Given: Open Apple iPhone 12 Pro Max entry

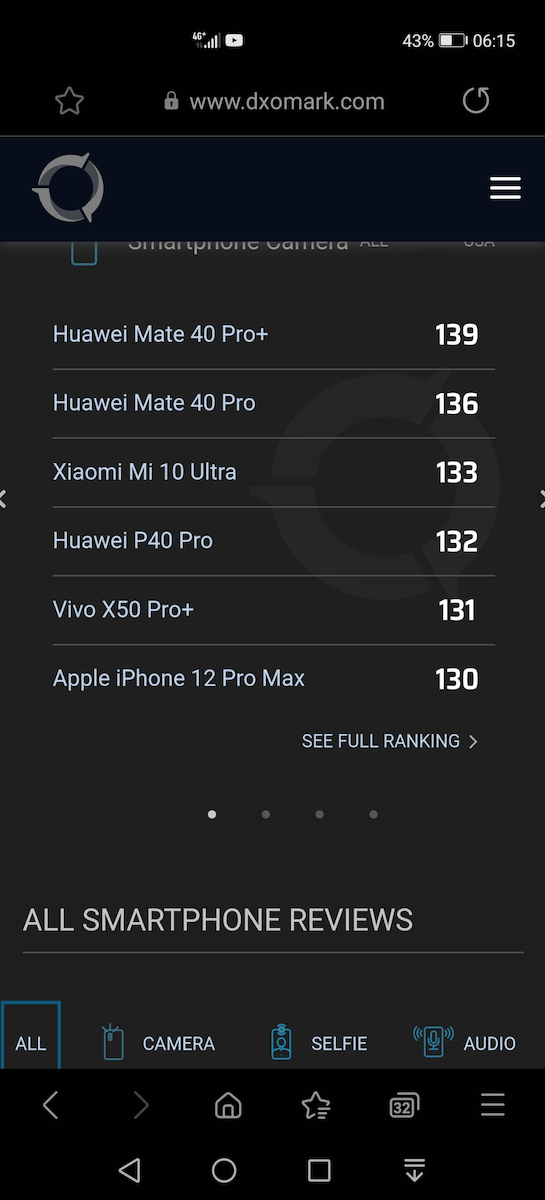Looking at the screenshot, I should click(x=273, y=679).
